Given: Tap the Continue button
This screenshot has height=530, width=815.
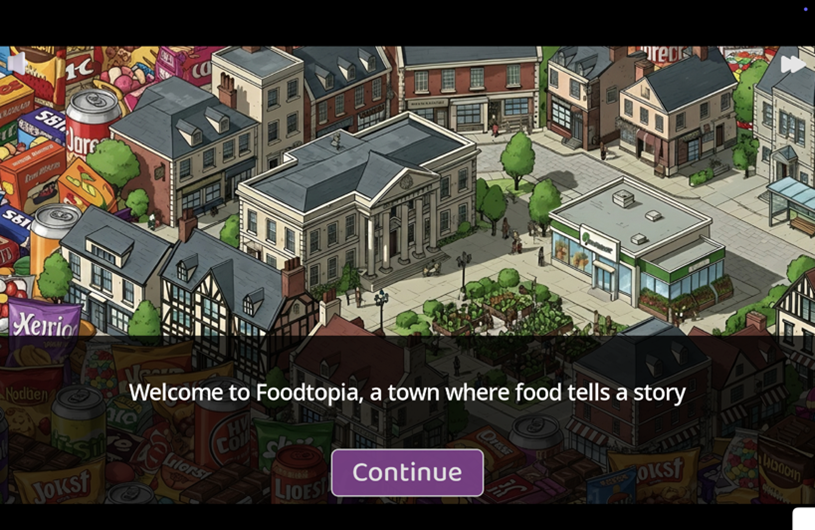Looking at the screenshot, I should [x=407, y=472].
